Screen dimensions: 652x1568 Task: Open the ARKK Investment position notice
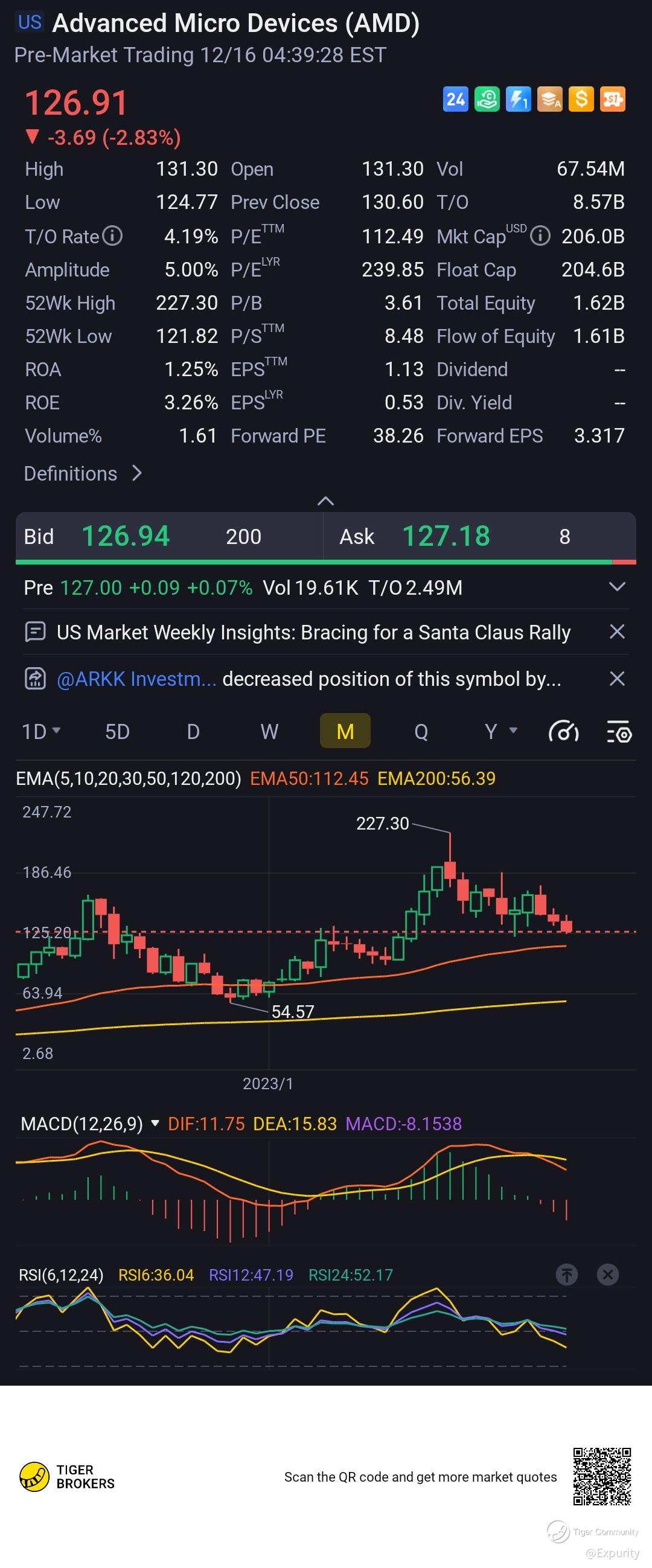[308, 679]
